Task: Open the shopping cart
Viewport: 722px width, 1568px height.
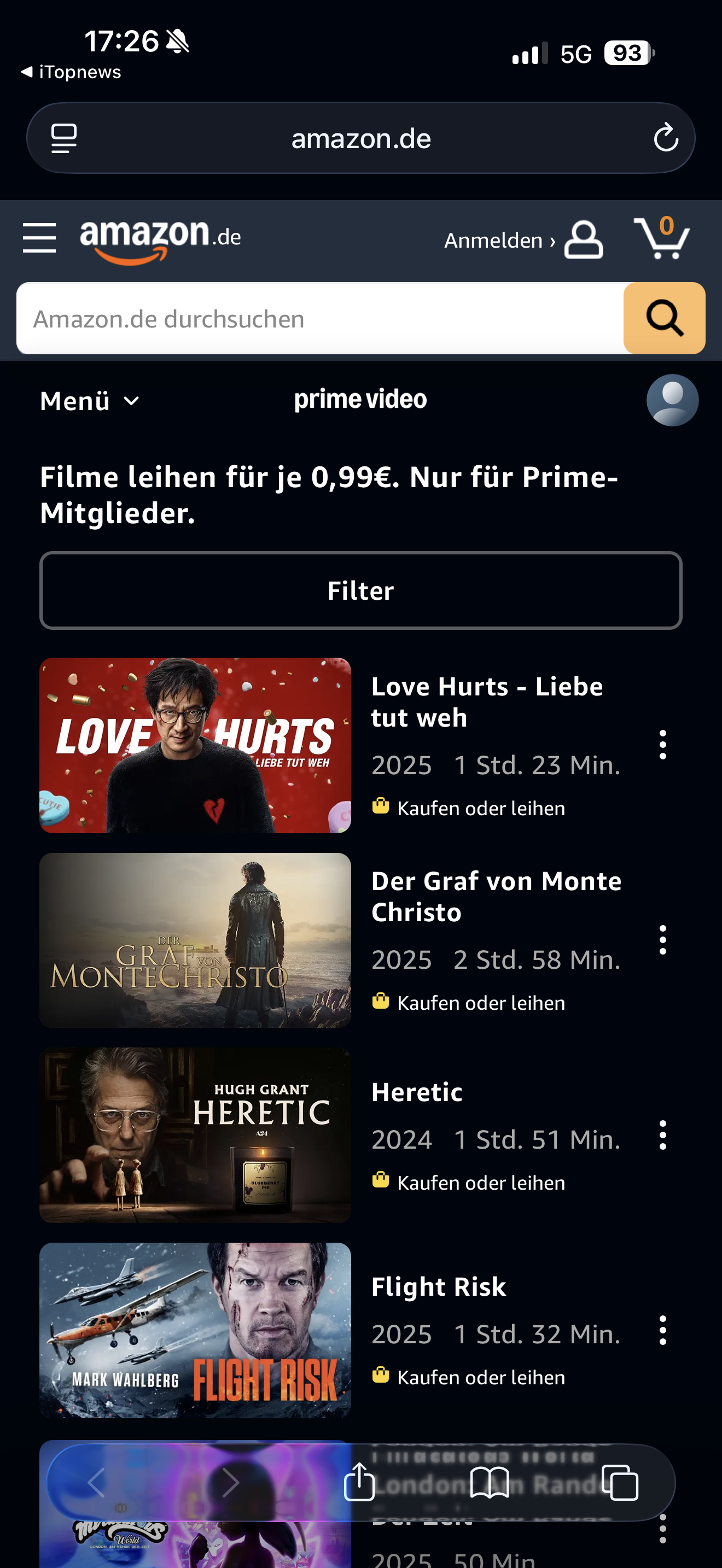Action: tap(662, 238)
